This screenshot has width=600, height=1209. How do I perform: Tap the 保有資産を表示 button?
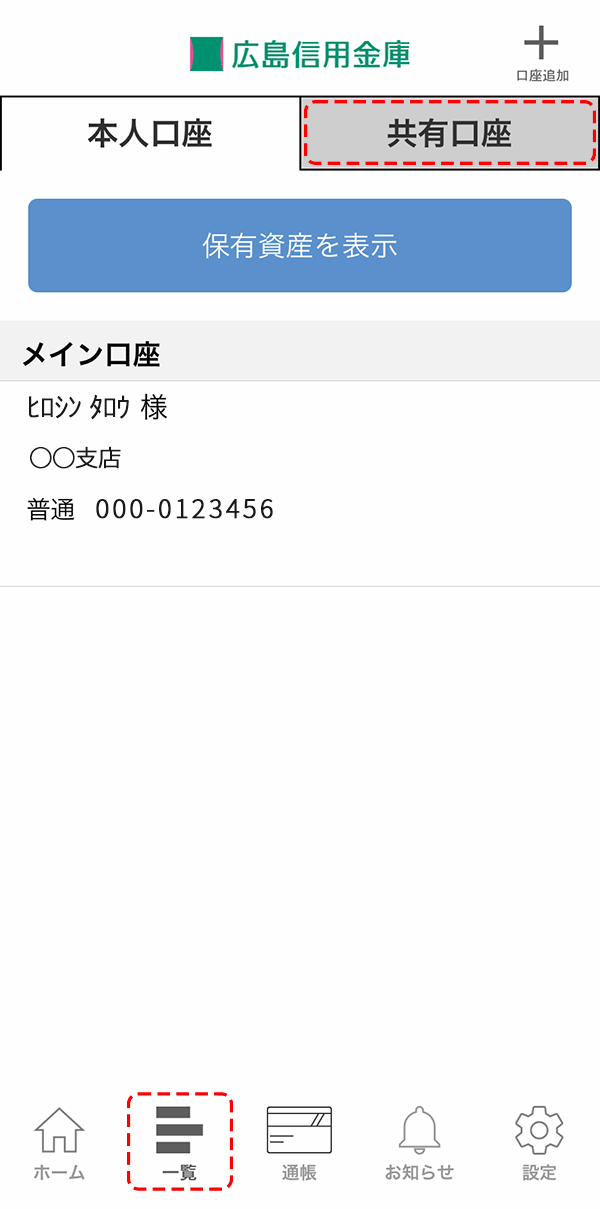[x=300, y=246]
